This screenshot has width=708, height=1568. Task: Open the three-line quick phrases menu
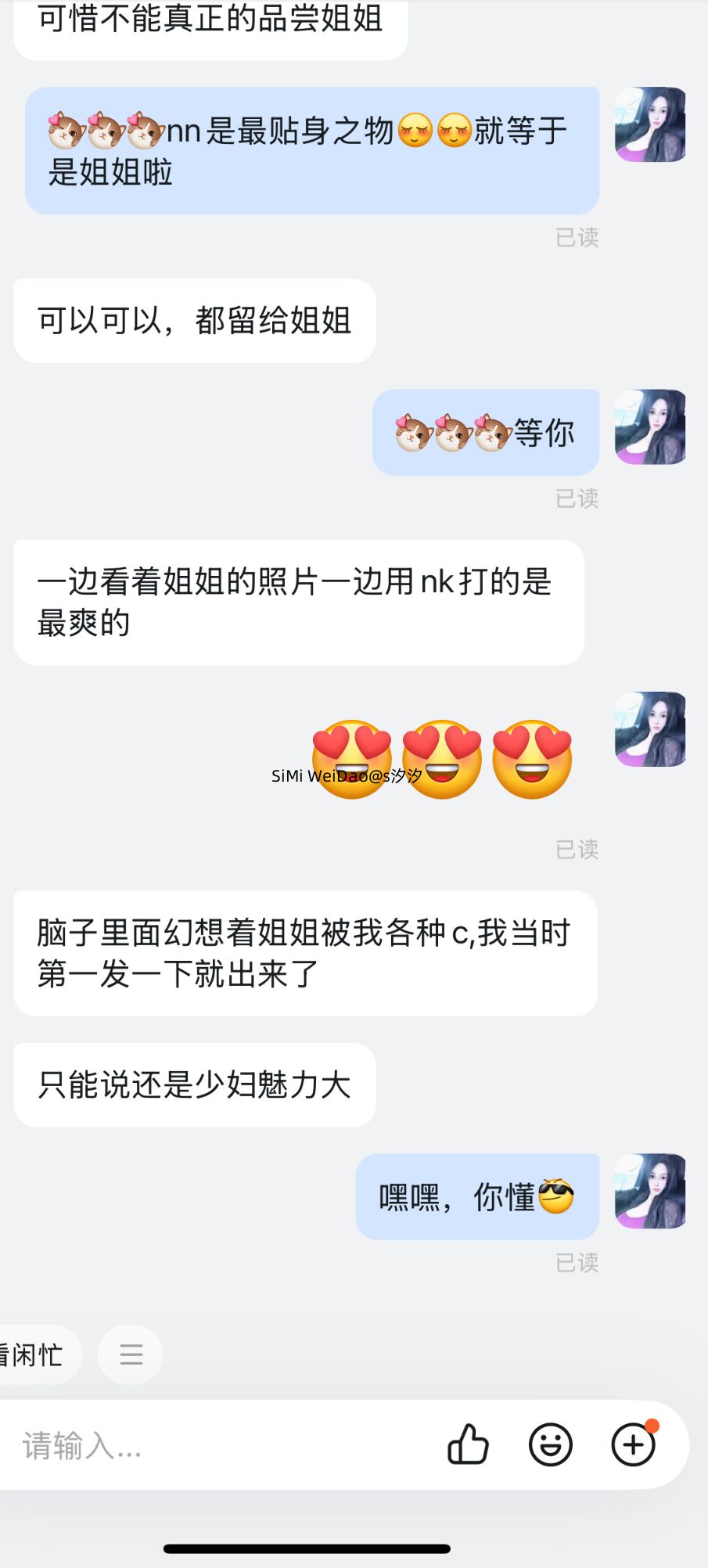131,1354
